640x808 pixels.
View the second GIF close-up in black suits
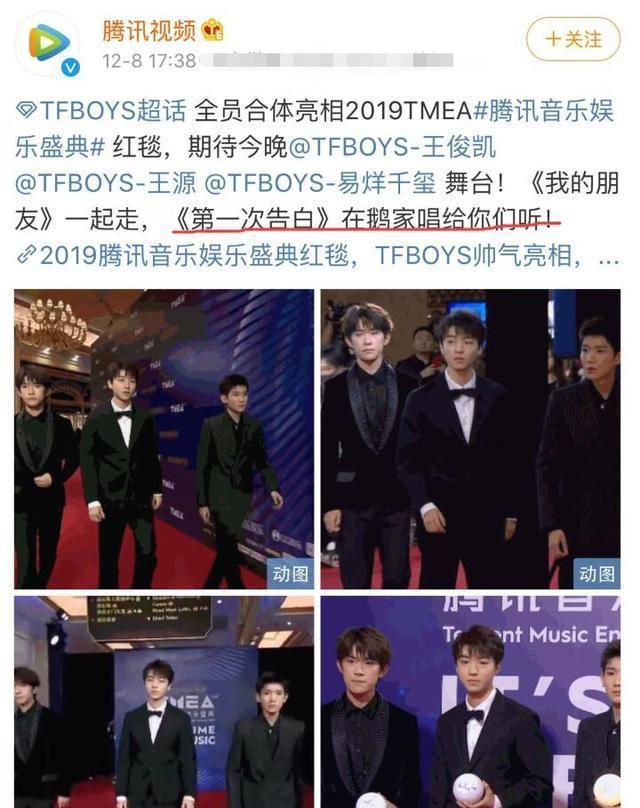[x=470, y=439]
